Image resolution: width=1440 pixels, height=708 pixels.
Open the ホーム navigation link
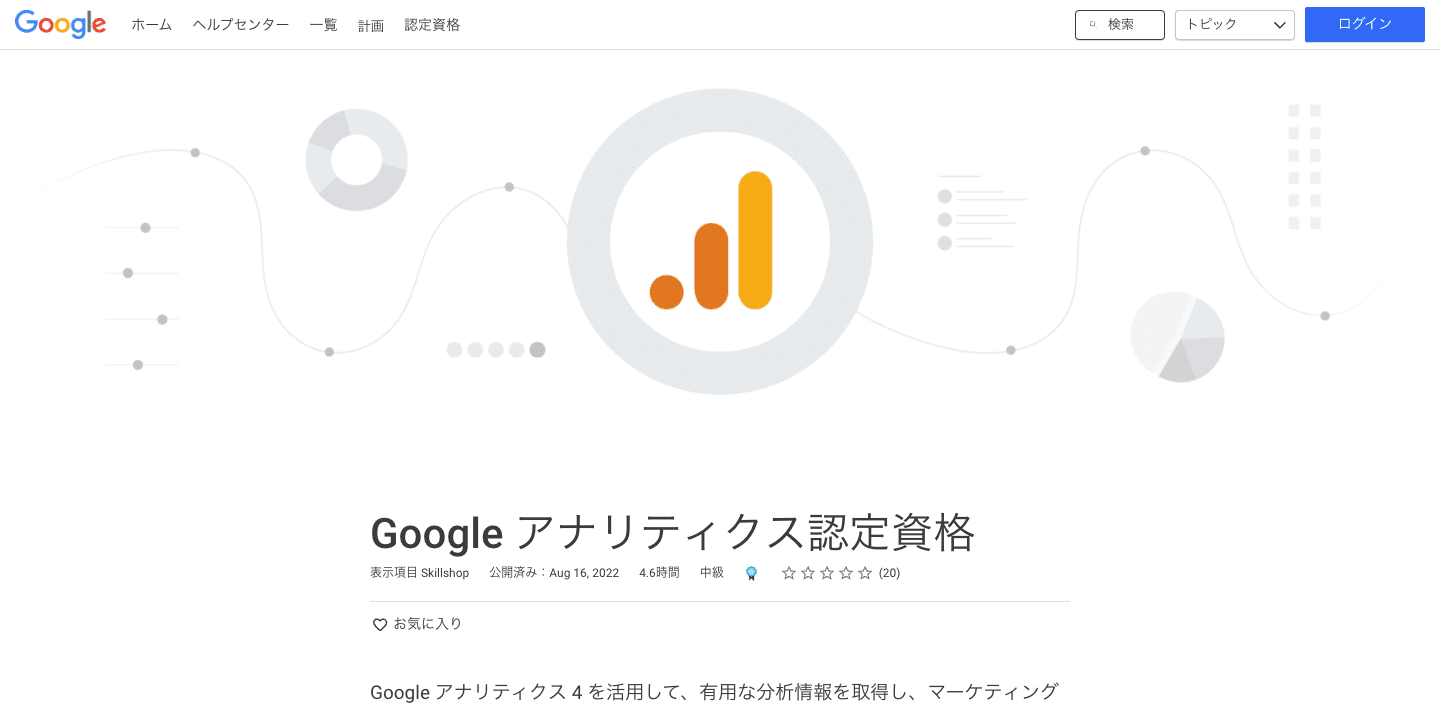pos(151,25)
